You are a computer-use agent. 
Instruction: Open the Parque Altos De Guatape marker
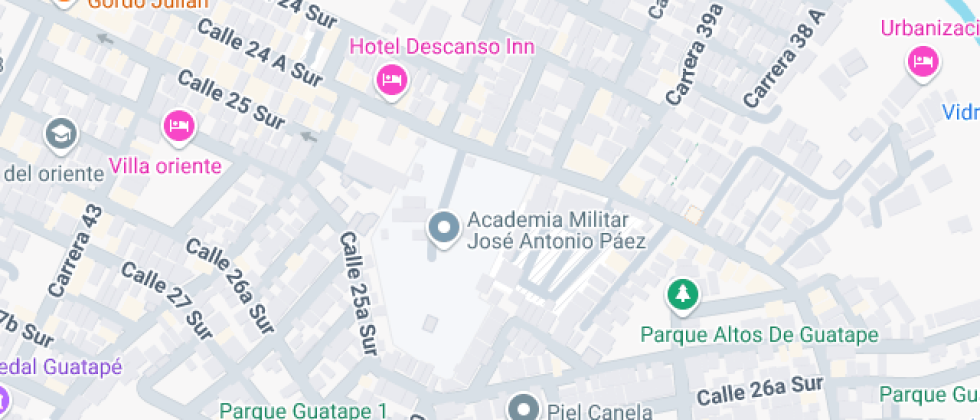tap(683, 294)
